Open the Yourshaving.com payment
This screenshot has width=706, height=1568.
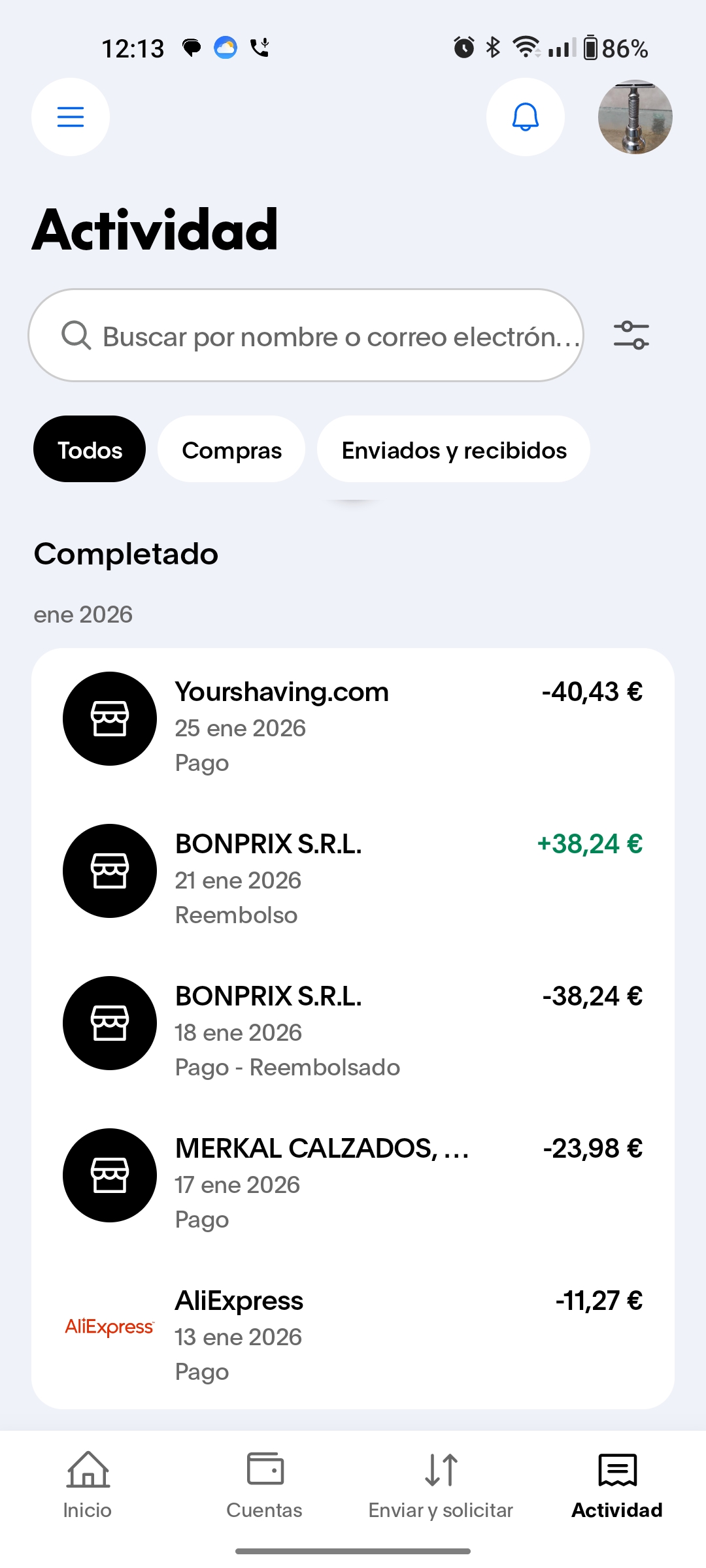point(353,725)
